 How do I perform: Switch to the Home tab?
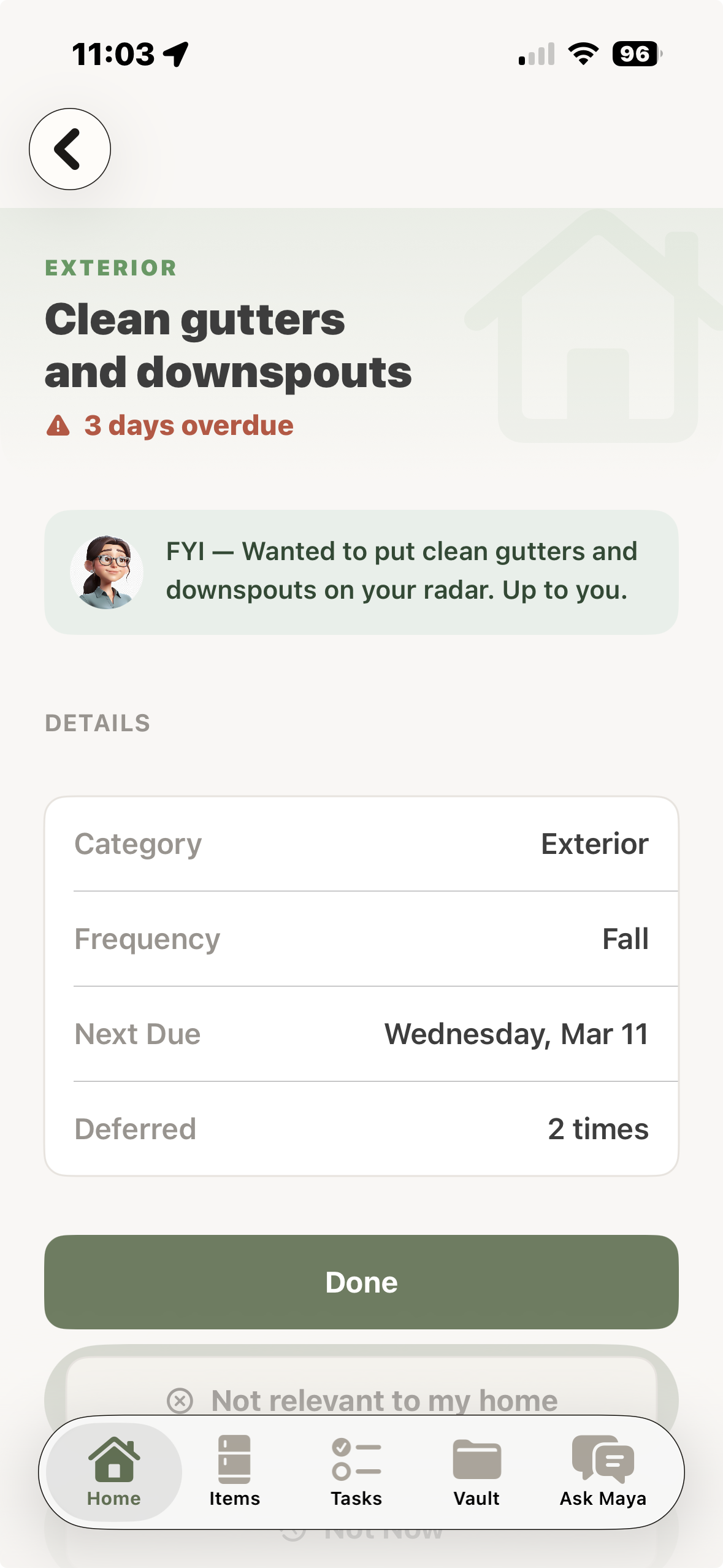[114, 1471]
